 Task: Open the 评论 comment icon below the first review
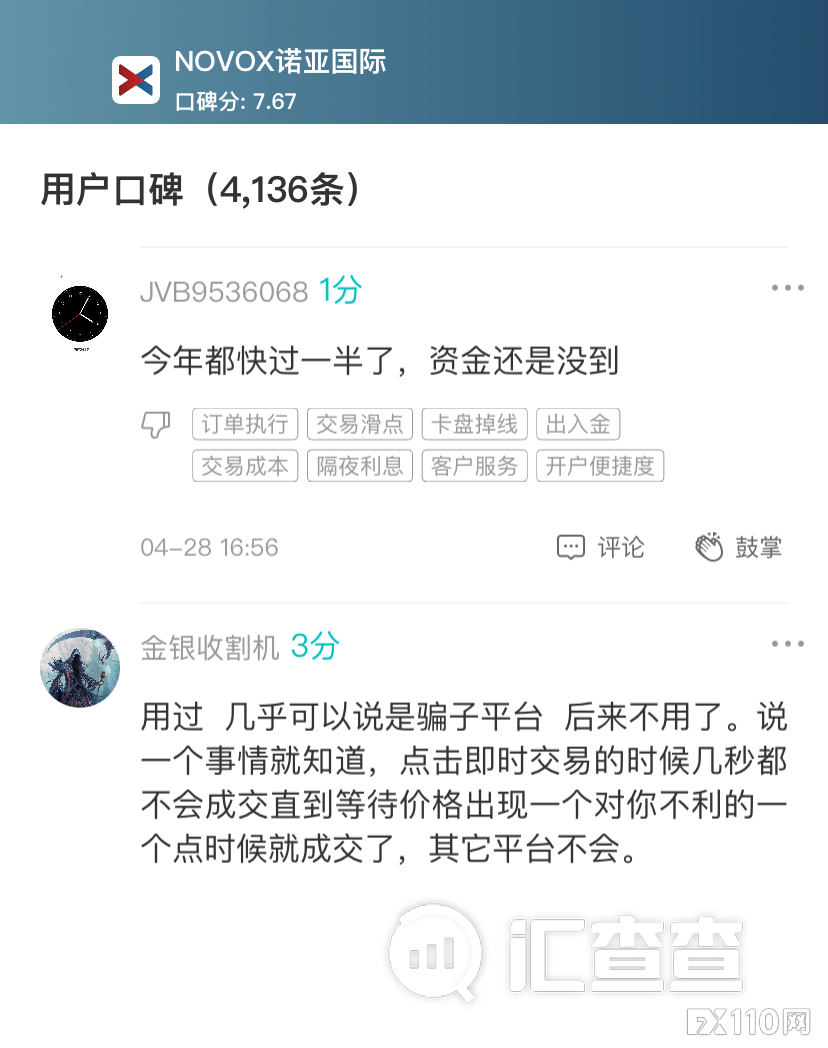570,547
